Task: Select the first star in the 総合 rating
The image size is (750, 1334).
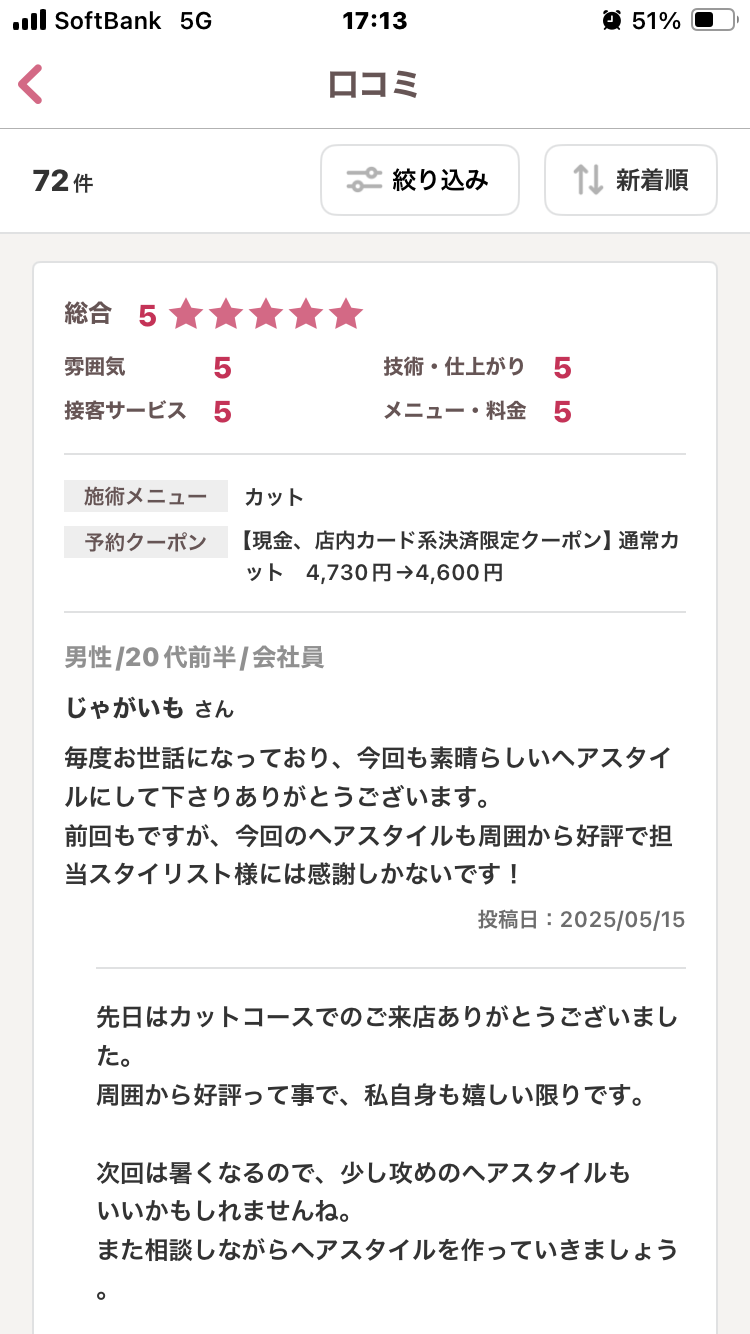Action: [186, 314]
